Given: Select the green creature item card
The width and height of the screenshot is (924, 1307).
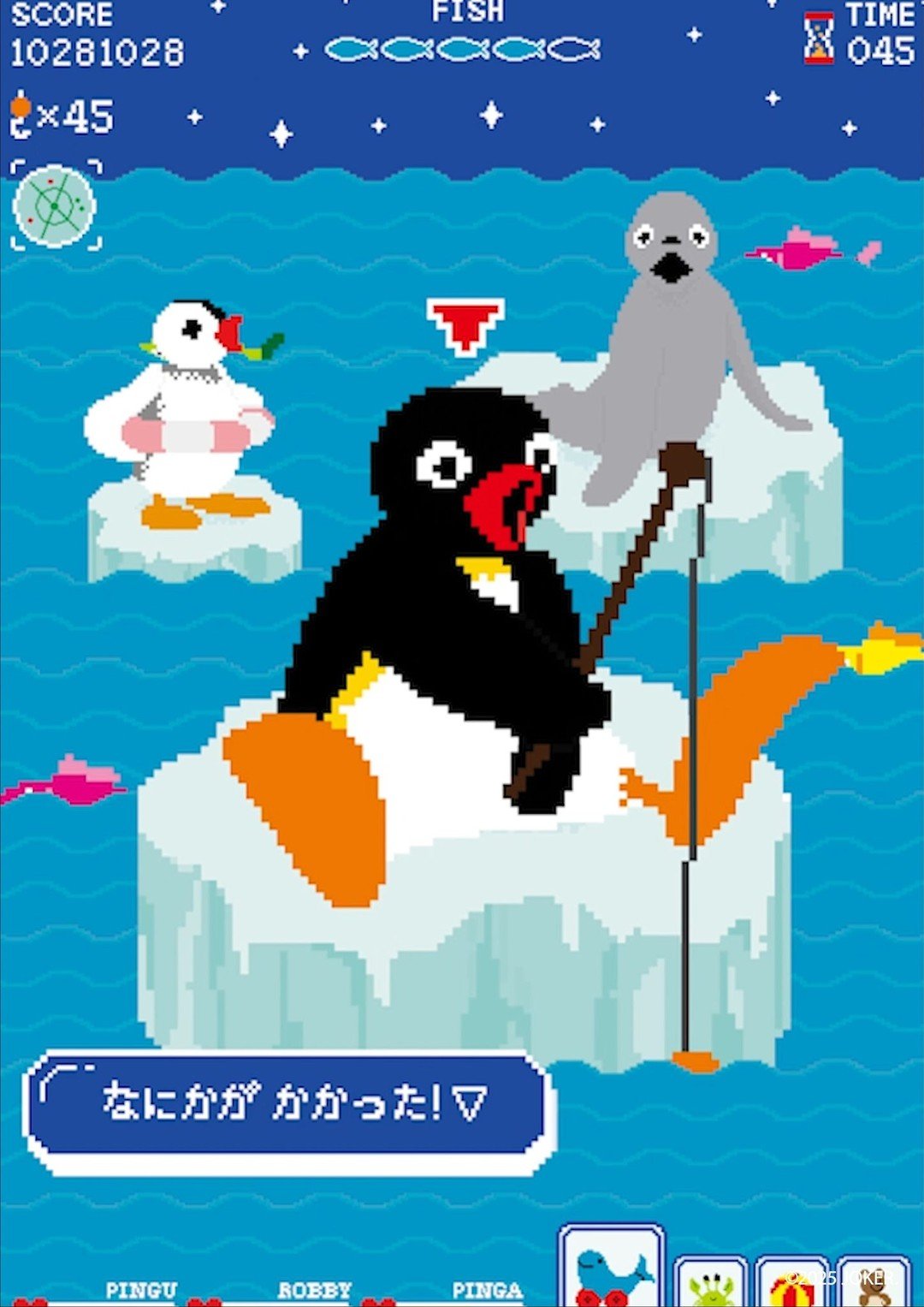Looking at the screenshot, I should tap(708, 1288).
